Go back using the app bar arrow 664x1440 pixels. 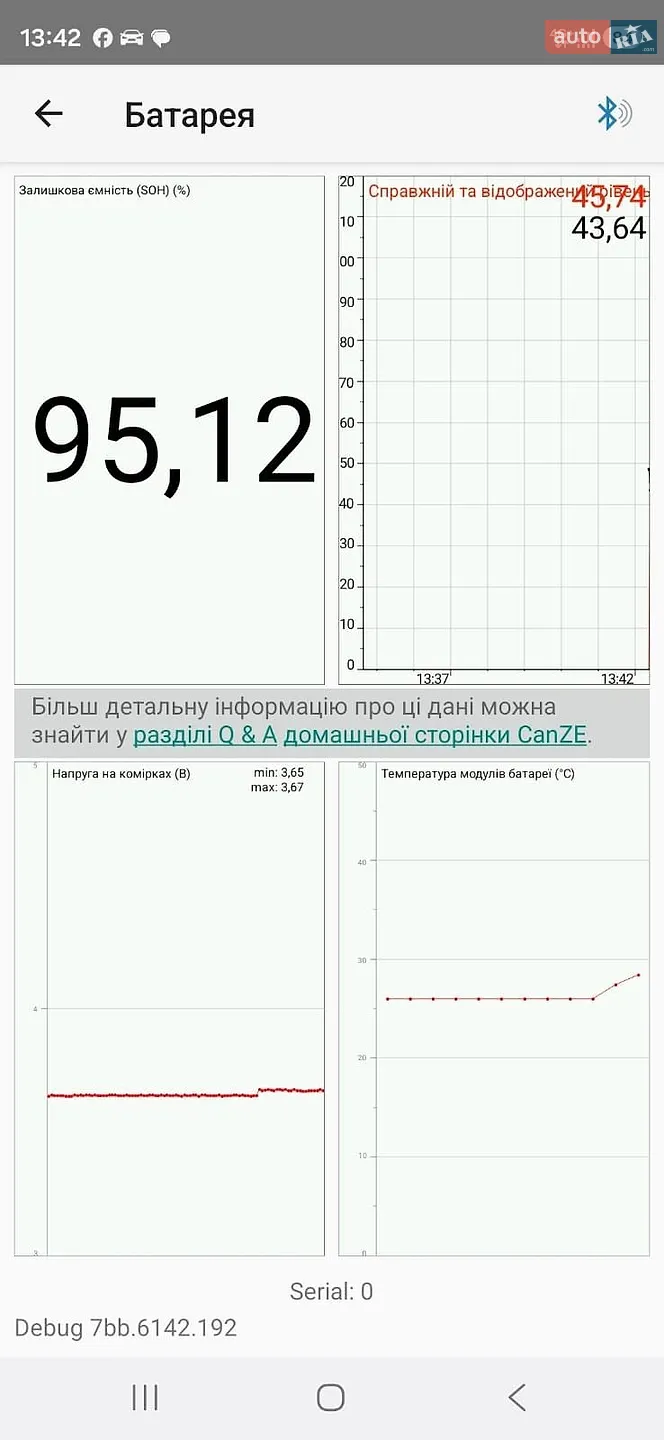(x=48, y=114)
